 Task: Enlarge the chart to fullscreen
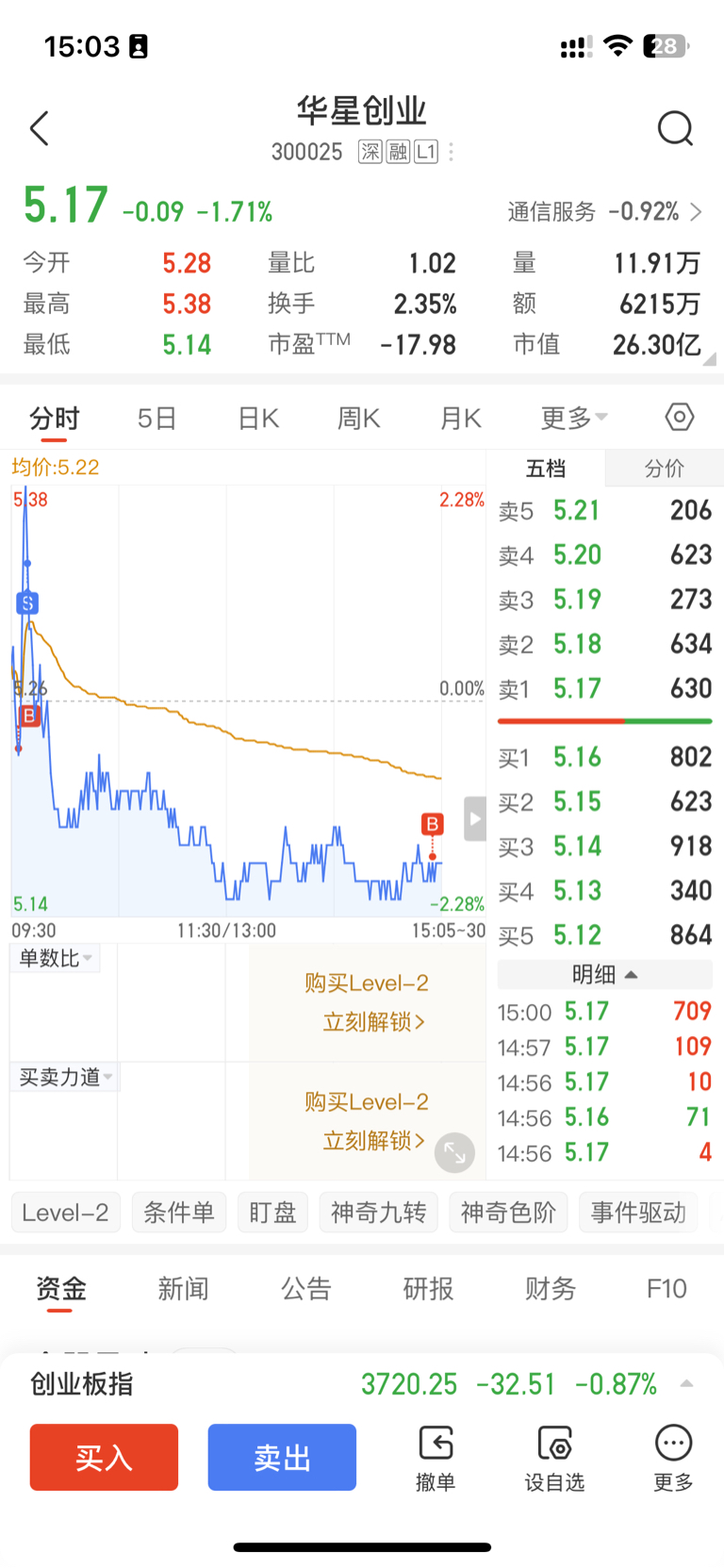point(454,1152)
